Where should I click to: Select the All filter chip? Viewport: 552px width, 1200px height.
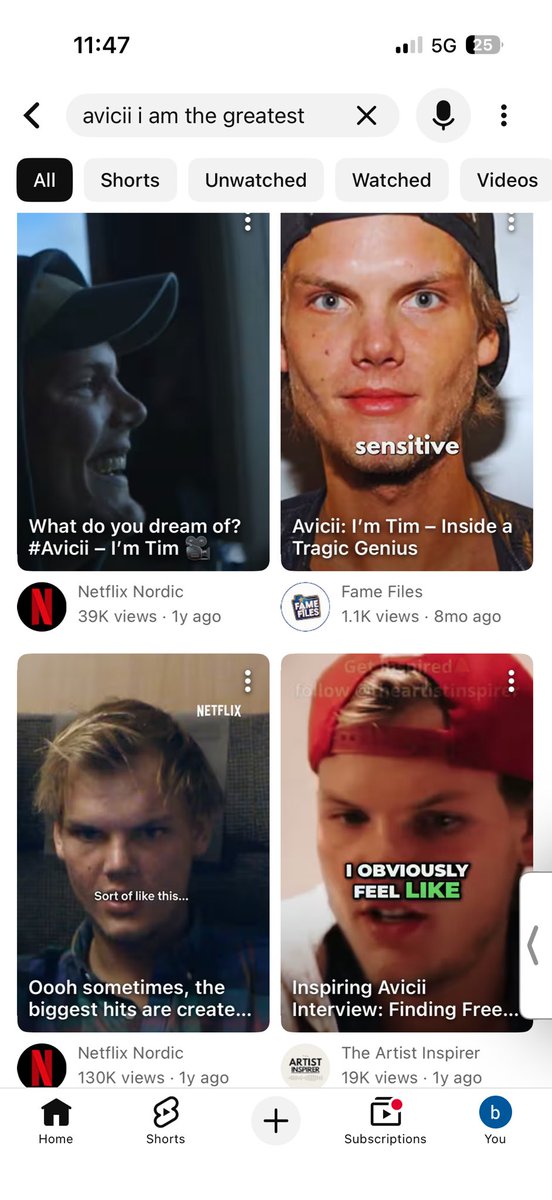[44, 180]
